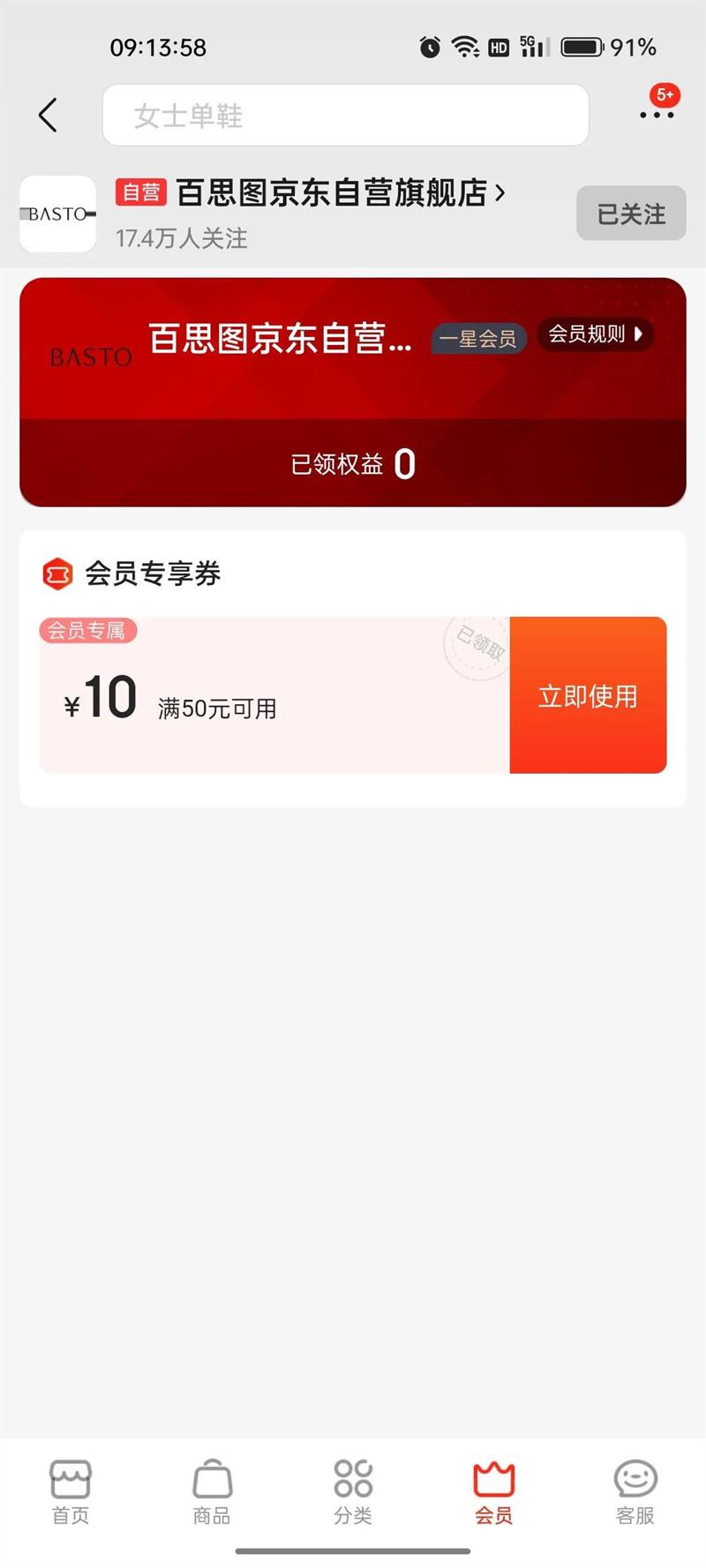Go back using the top-left arrow
The height and width of the screenshot is (1568, 706).
pos(48,115)
